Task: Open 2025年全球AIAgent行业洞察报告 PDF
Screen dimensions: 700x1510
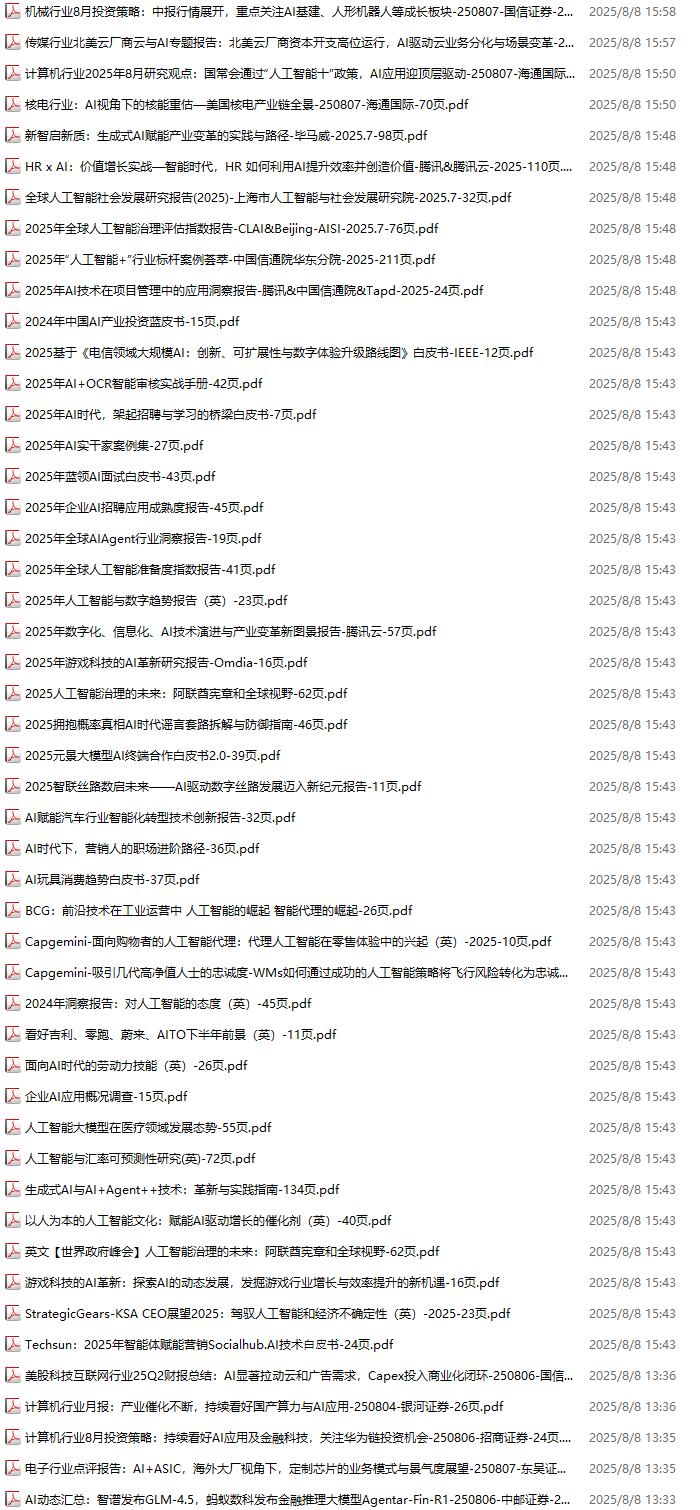Action: [143, 539]
